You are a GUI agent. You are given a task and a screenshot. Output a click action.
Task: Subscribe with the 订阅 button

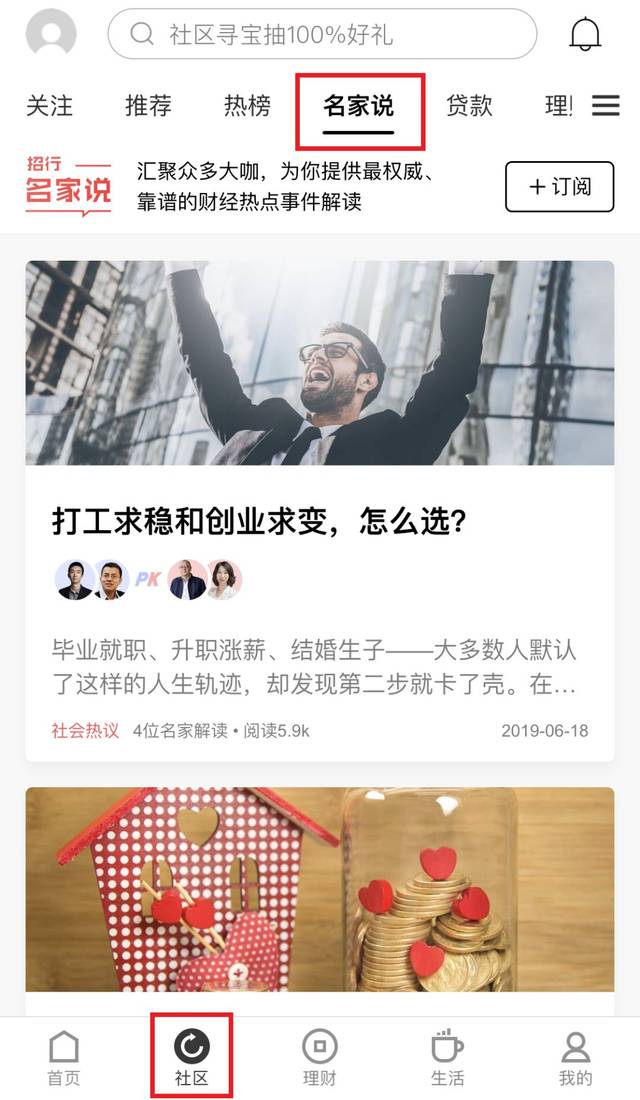[559, 186]
